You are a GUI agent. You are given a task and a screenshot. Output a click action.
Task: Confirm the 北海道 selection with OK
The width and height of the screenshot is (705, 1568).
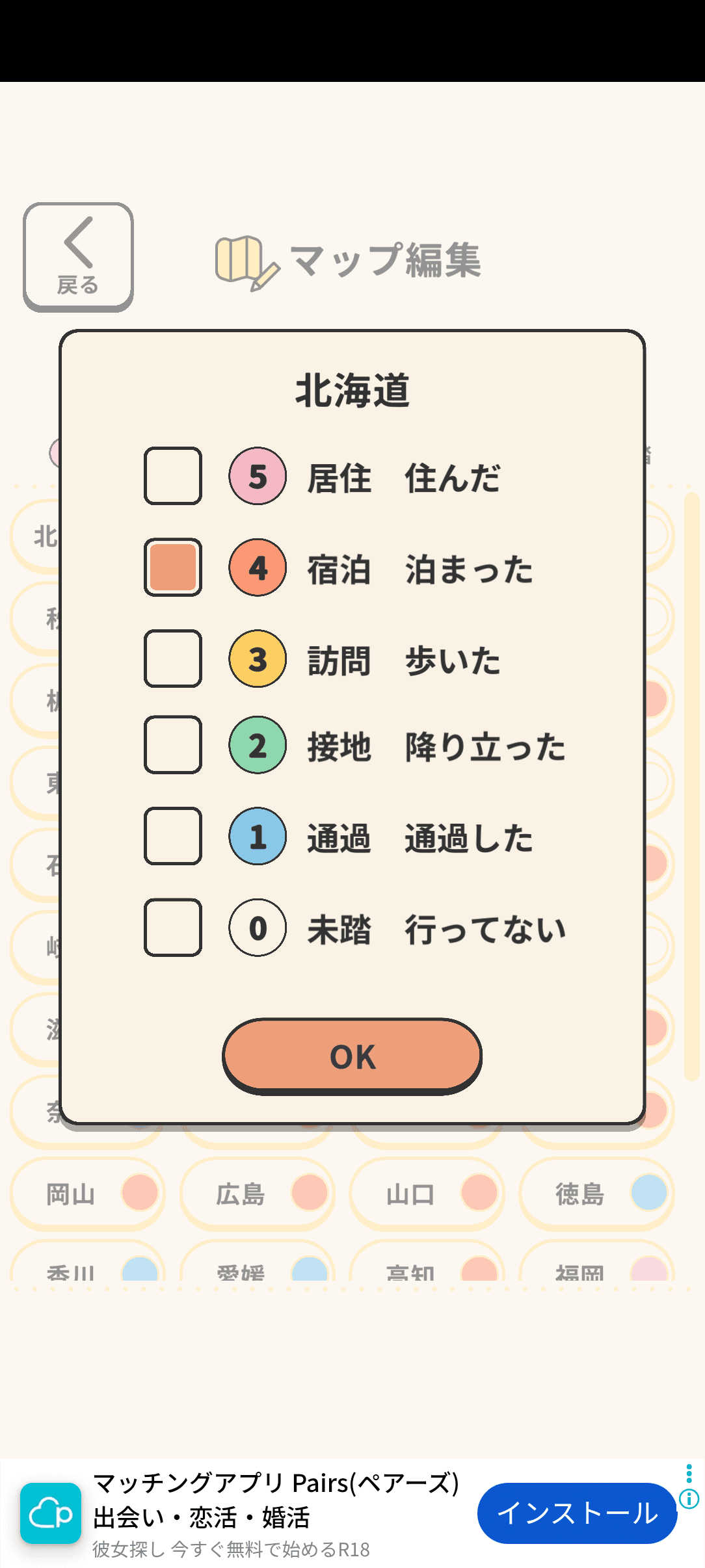[352, 1056]
